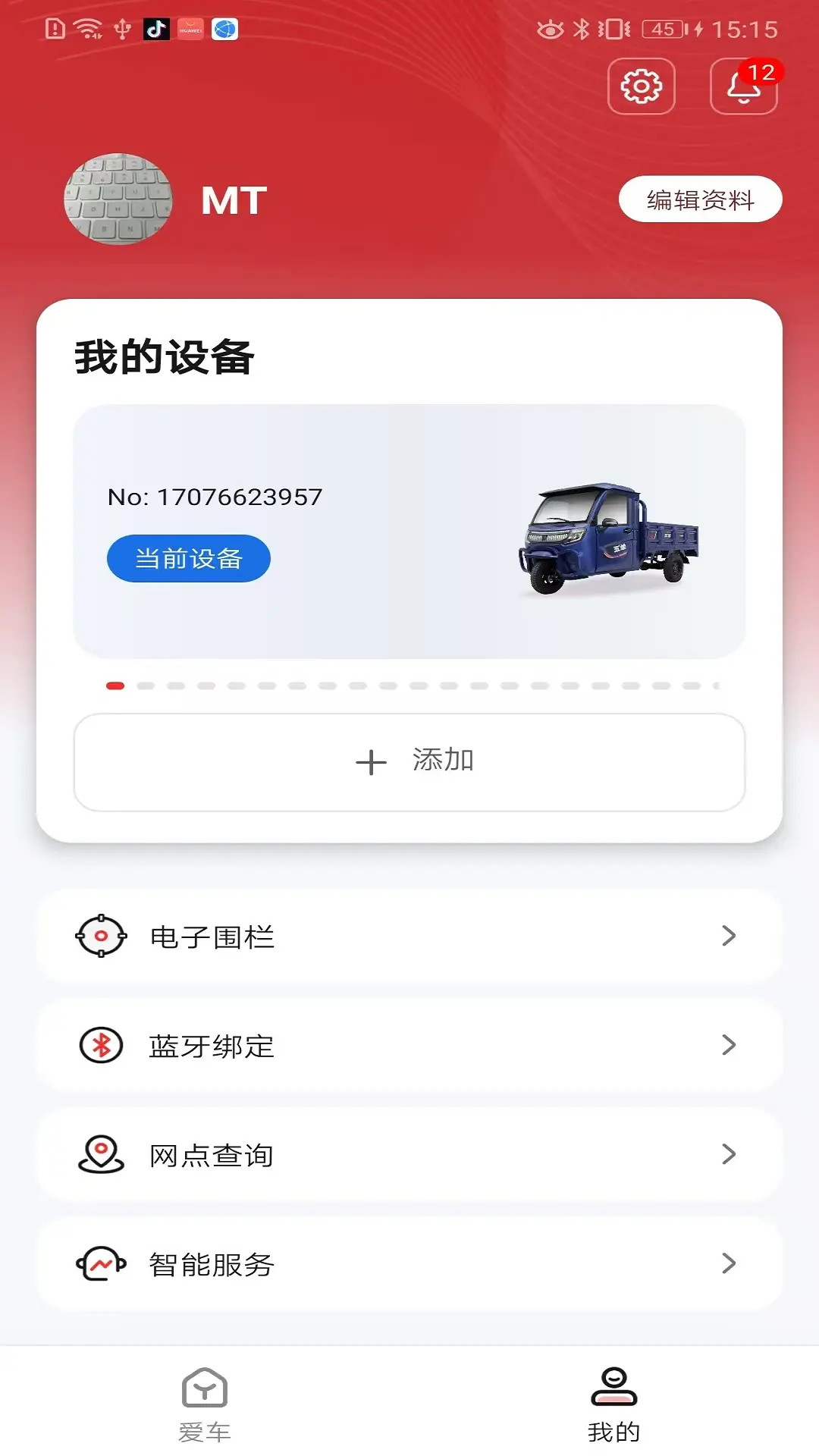Click the location pin icon for 网点查询

[100, 1155]
